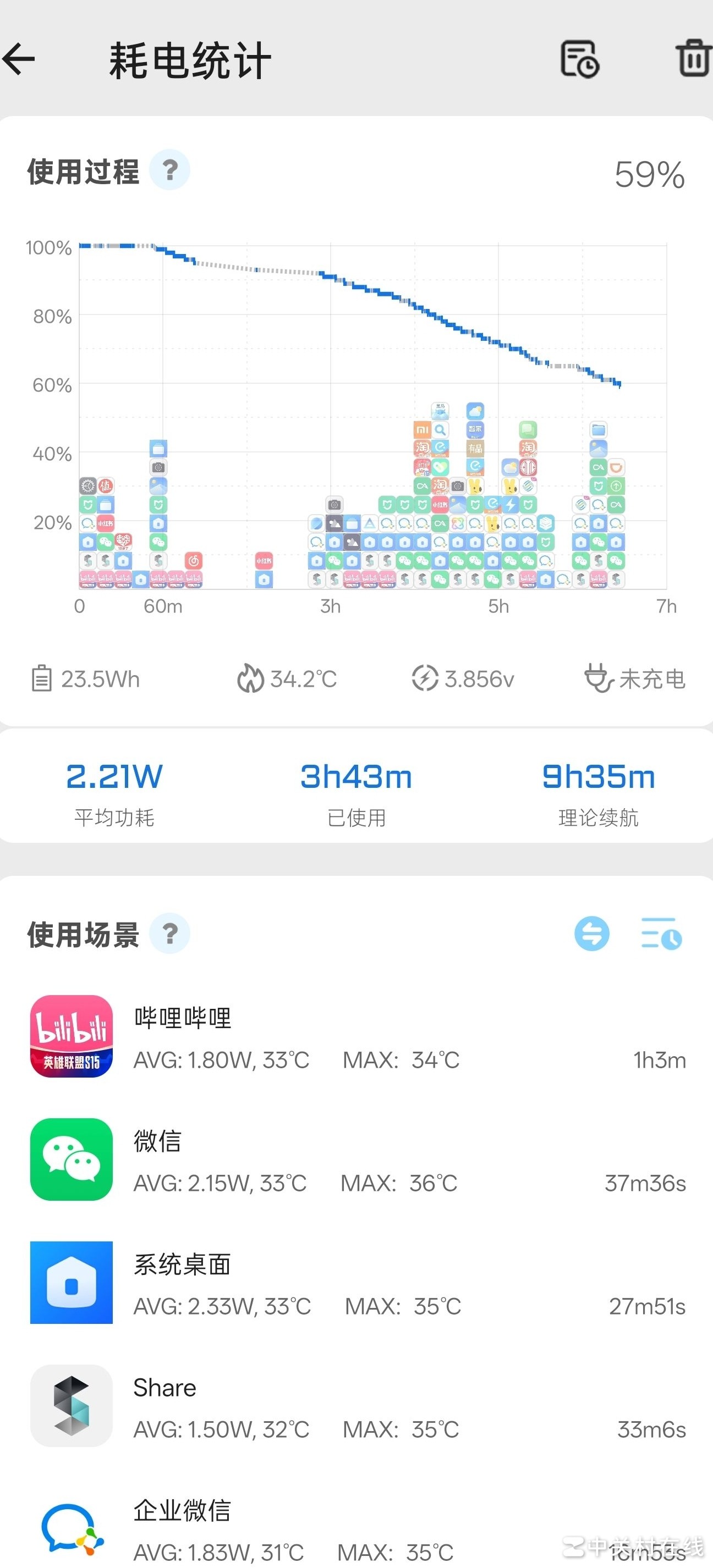Select the Share app usage row
713x1568 pixels.
point(356,1406)
